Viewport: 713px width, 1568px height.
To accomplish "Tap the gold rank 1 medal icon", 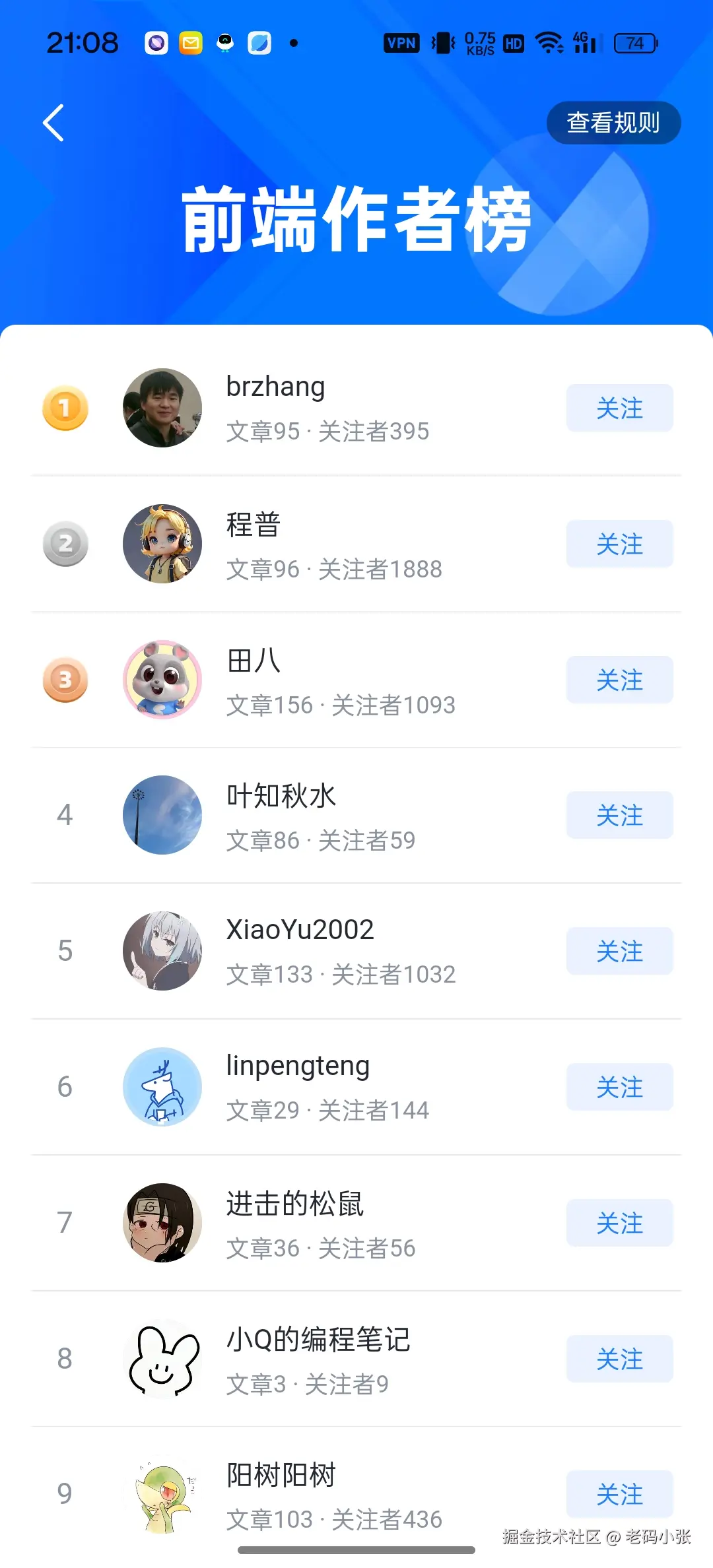I will pyautogui.click(x=65, y=408).
